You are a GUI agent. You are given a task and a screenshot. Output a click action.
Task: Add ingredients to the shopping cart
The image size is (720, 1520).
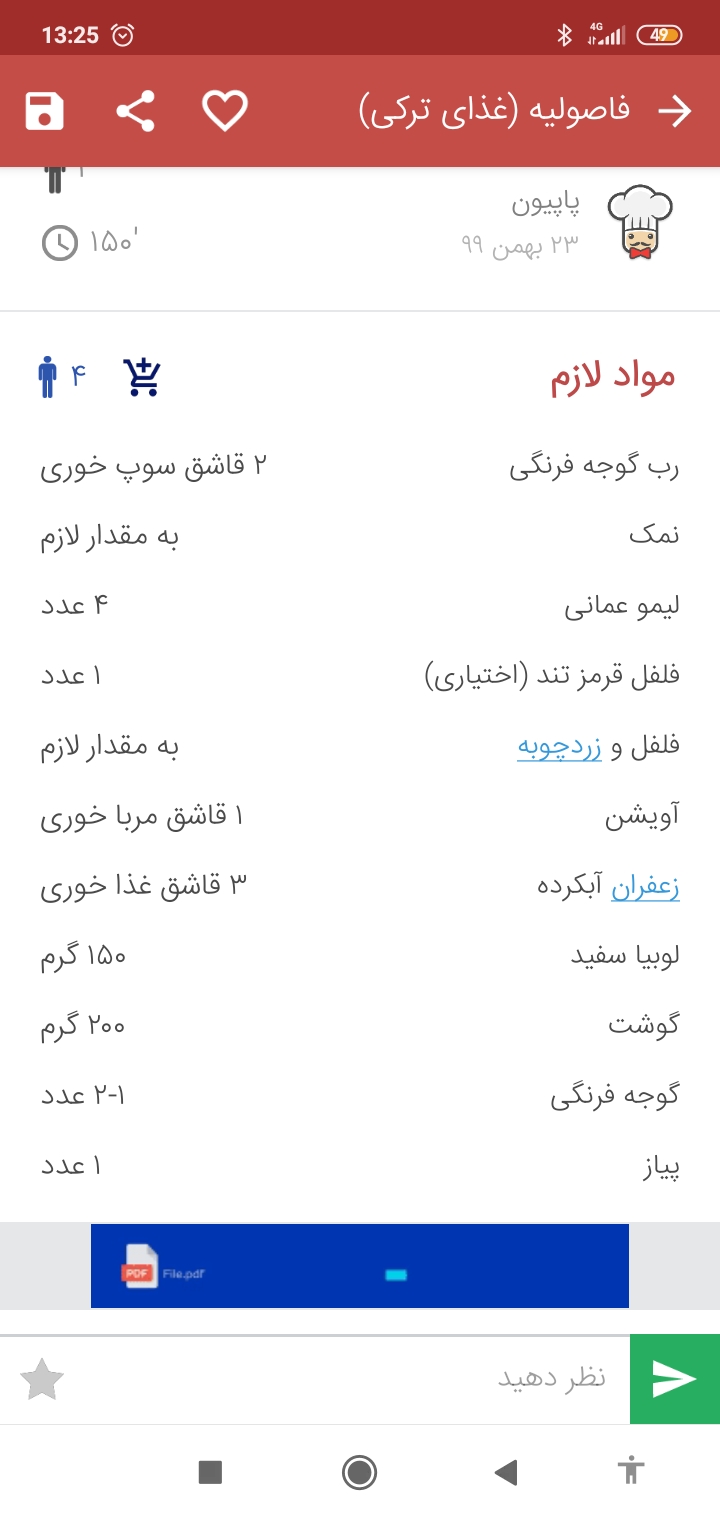click(x=142, y=377)
